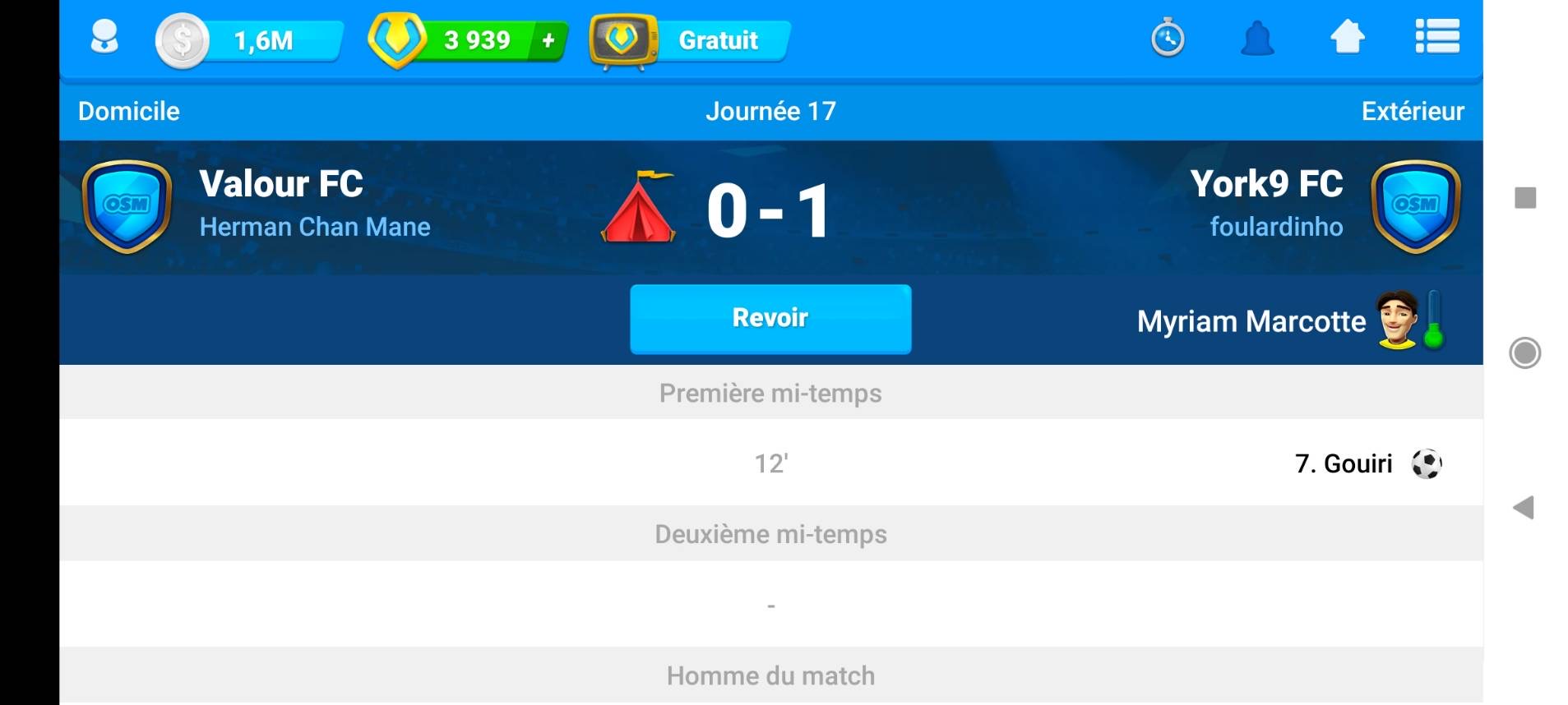The width and height of the screenshot is (1568, 705).
Task: Open referee Myriam Marcotte details
Action: click(x=1251, y=321)
